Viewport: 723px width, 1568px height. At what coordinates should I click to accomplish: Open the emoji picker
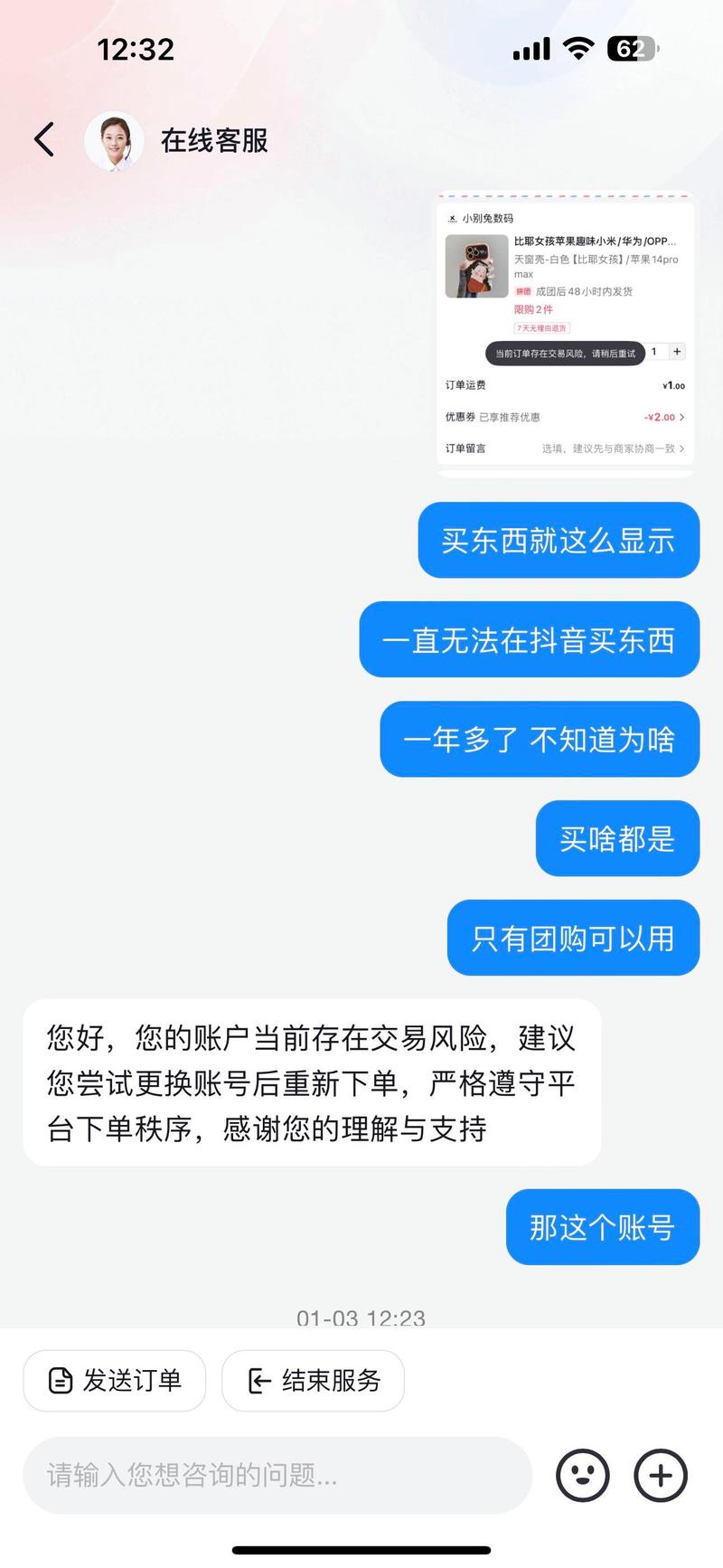(583, 1476)
